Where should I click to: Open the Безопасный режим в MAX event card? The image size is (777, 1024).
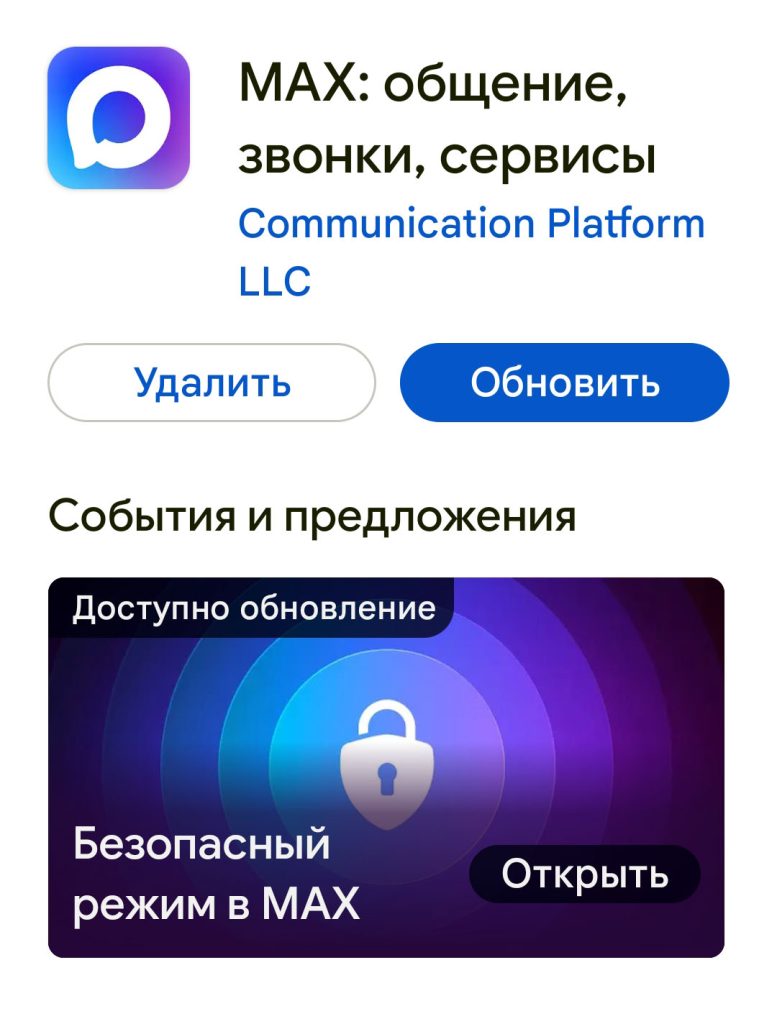300,760
